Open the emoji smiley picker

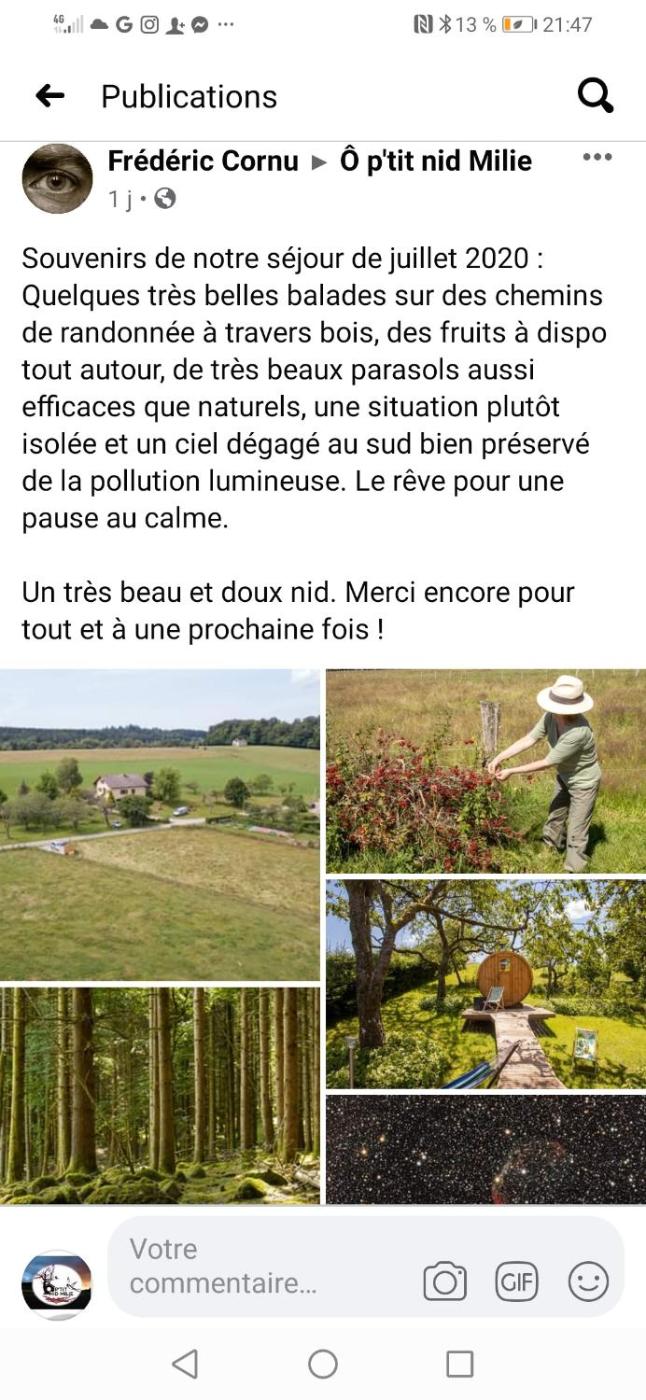pyautogui.click(x=588, y=1282)
